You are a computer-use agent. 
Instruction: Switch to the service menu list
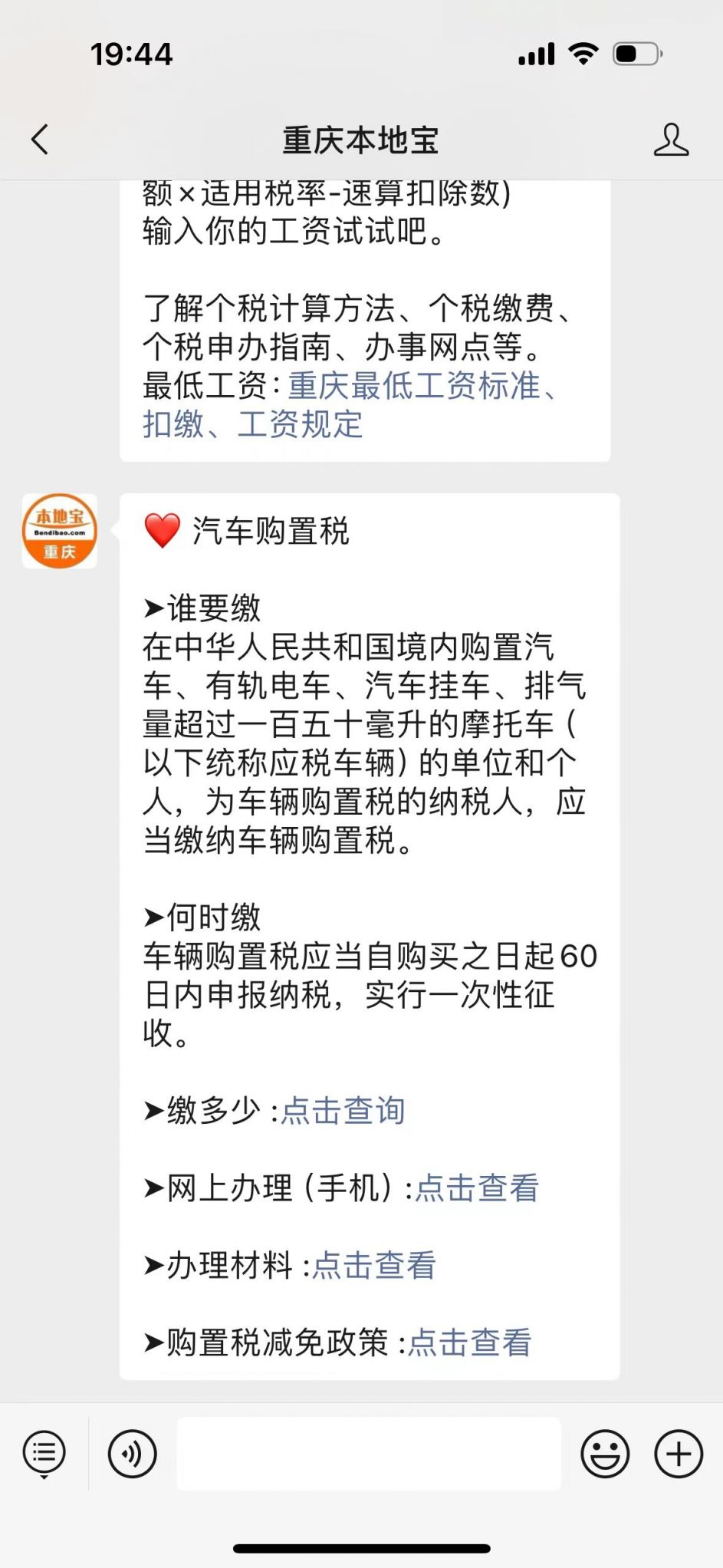pyautogui.click(x=44, y=1454)
